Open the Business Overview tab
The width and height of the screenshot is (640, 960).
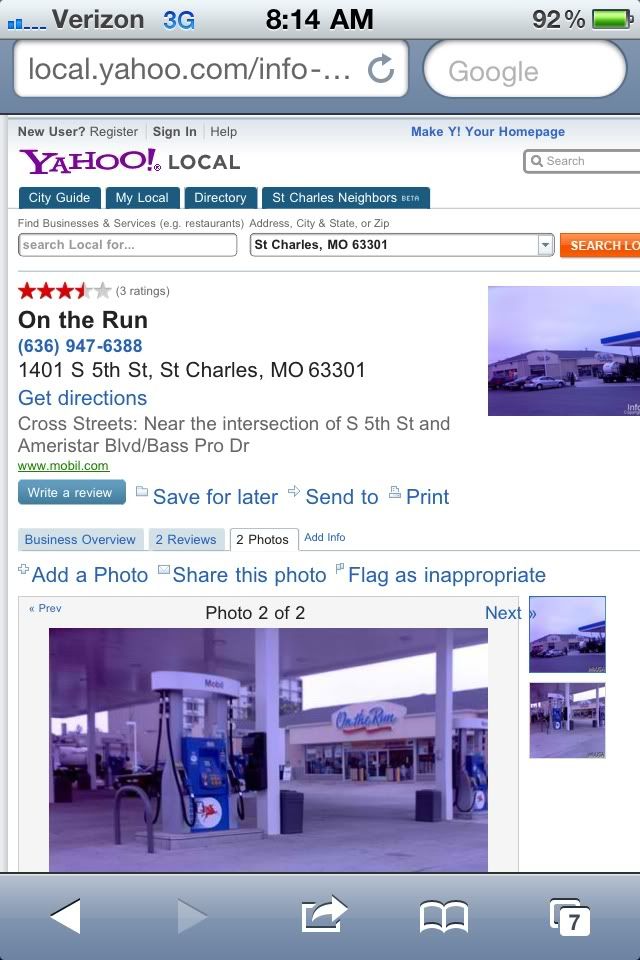80,540
